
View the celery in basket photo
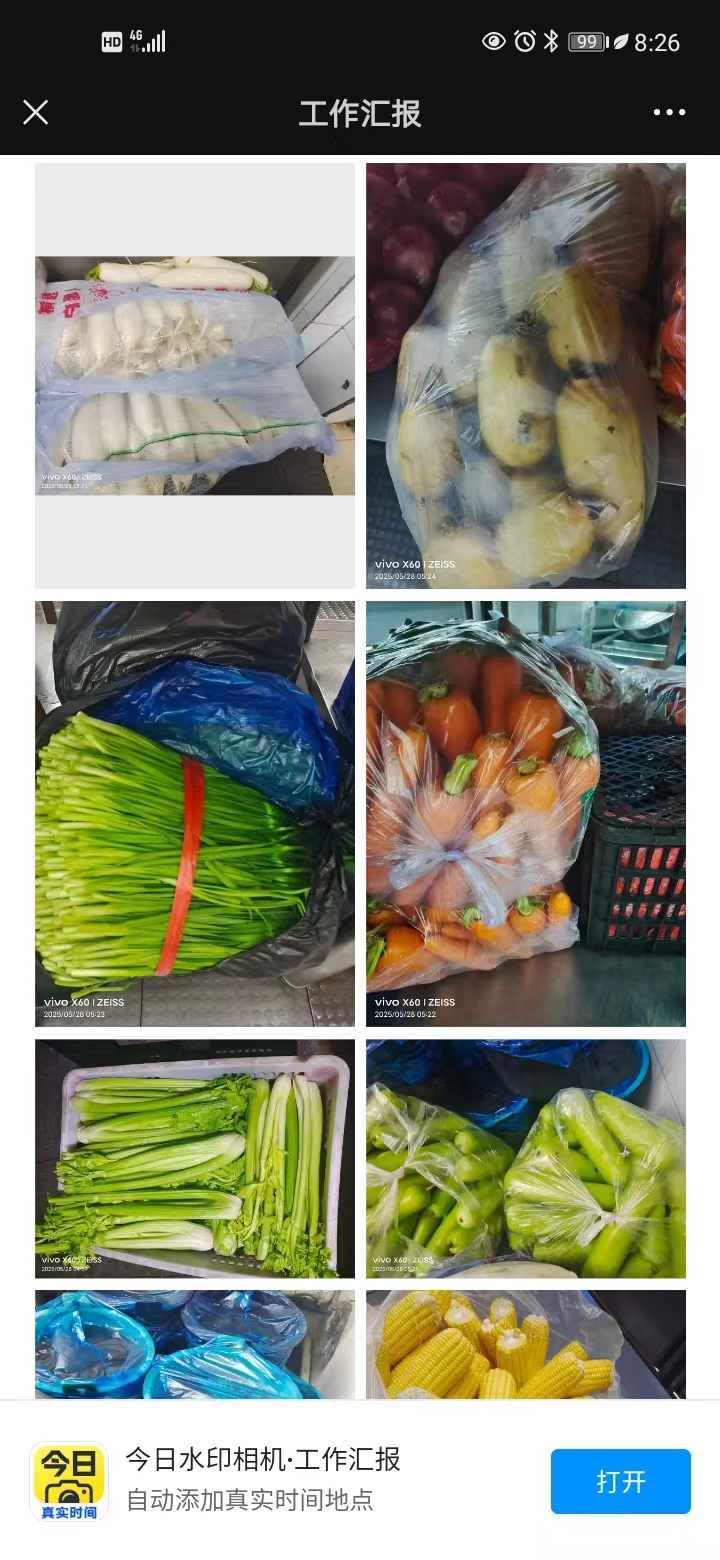pyautogui.click(x=195, y=1158)
